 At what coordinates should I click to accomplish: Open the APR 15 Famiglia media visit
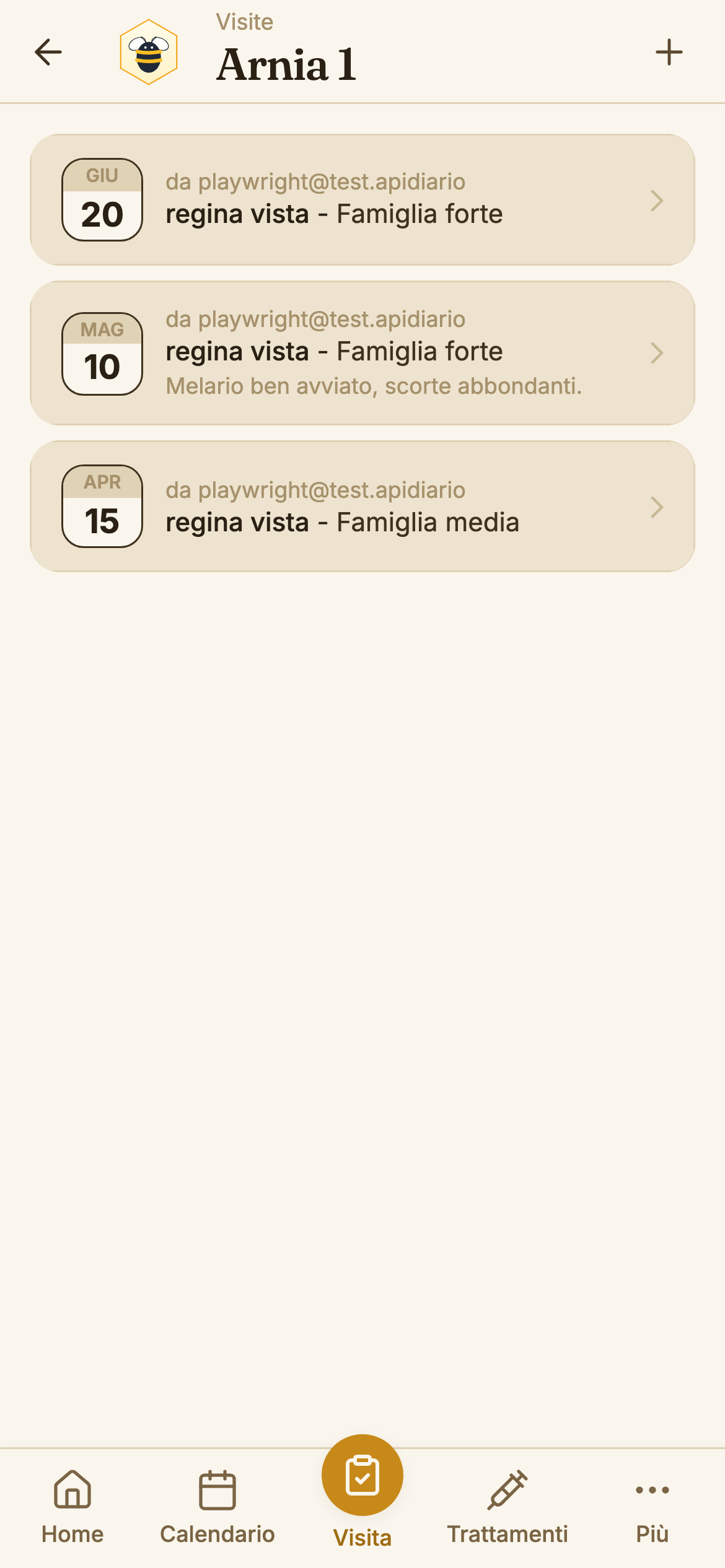point(362,506)
